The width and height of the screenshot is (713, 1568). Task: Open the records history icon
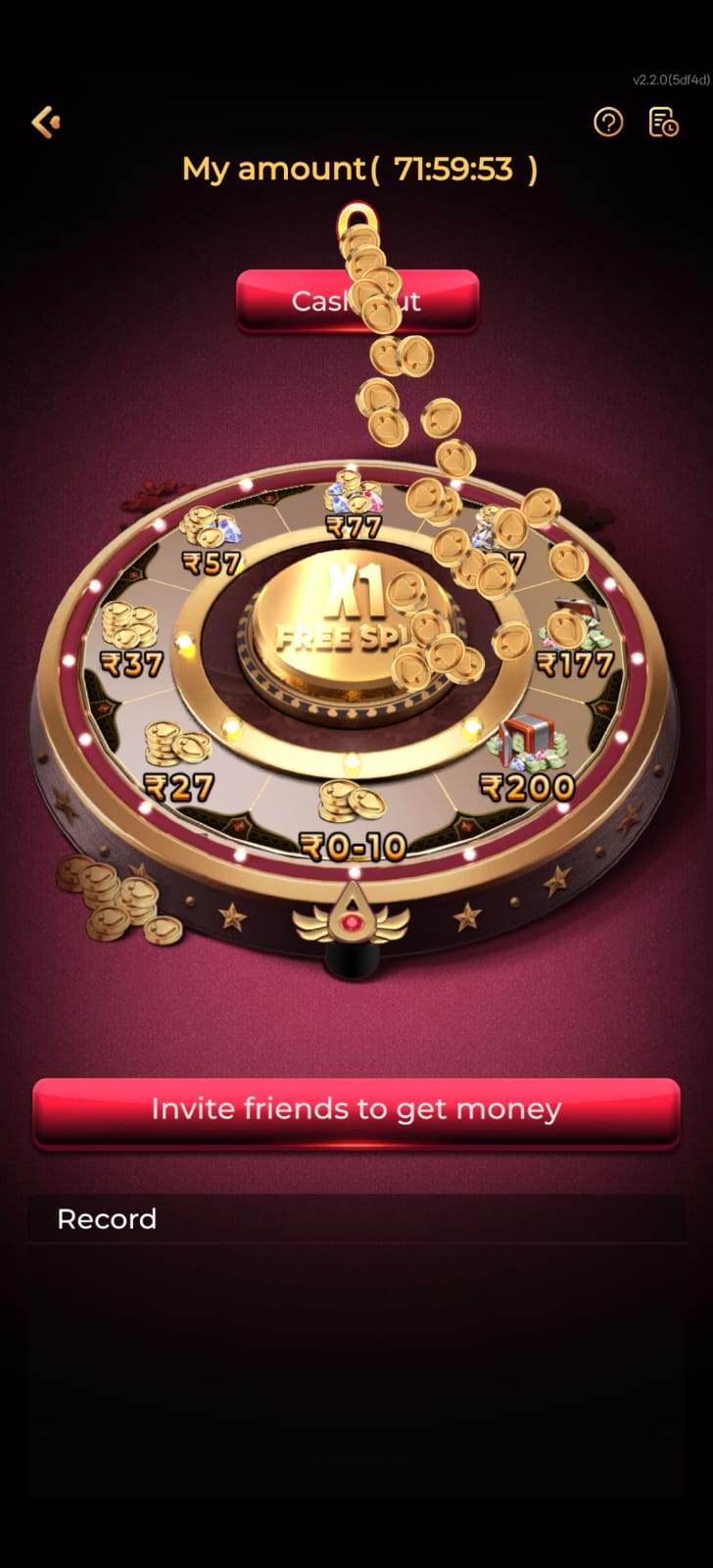664,122
